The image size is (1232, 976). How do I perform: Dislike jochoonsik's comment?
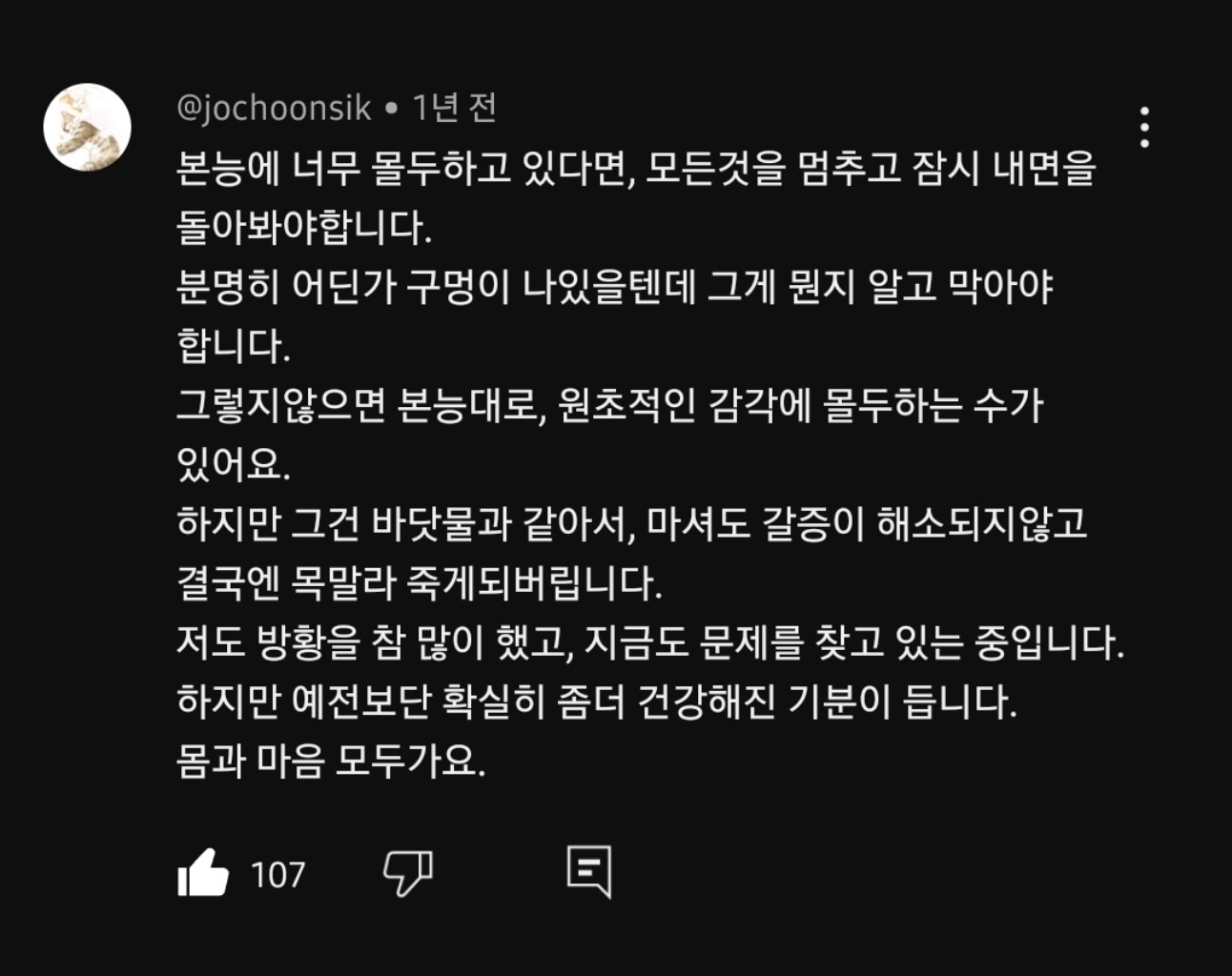click(x=407, y=873)
